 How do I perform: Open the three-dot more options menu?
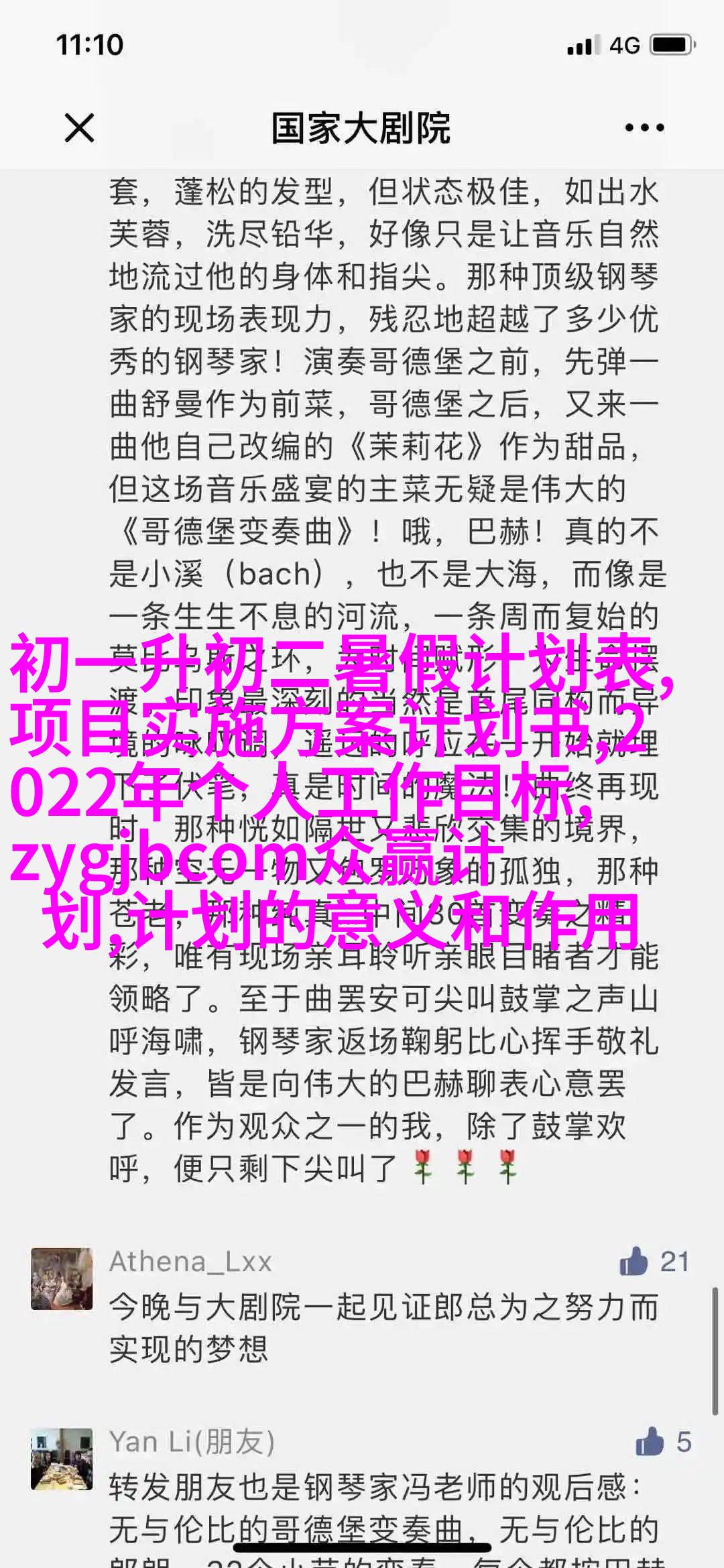click(x=644, y=128)
